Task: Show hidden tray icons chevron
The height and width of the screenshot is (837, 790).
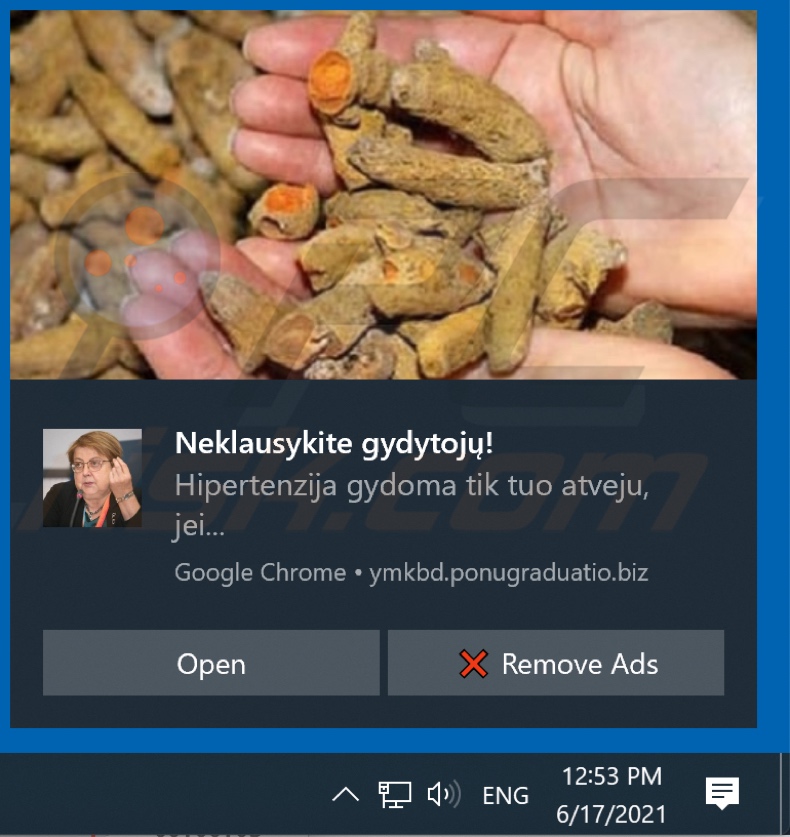Action: 345,795
